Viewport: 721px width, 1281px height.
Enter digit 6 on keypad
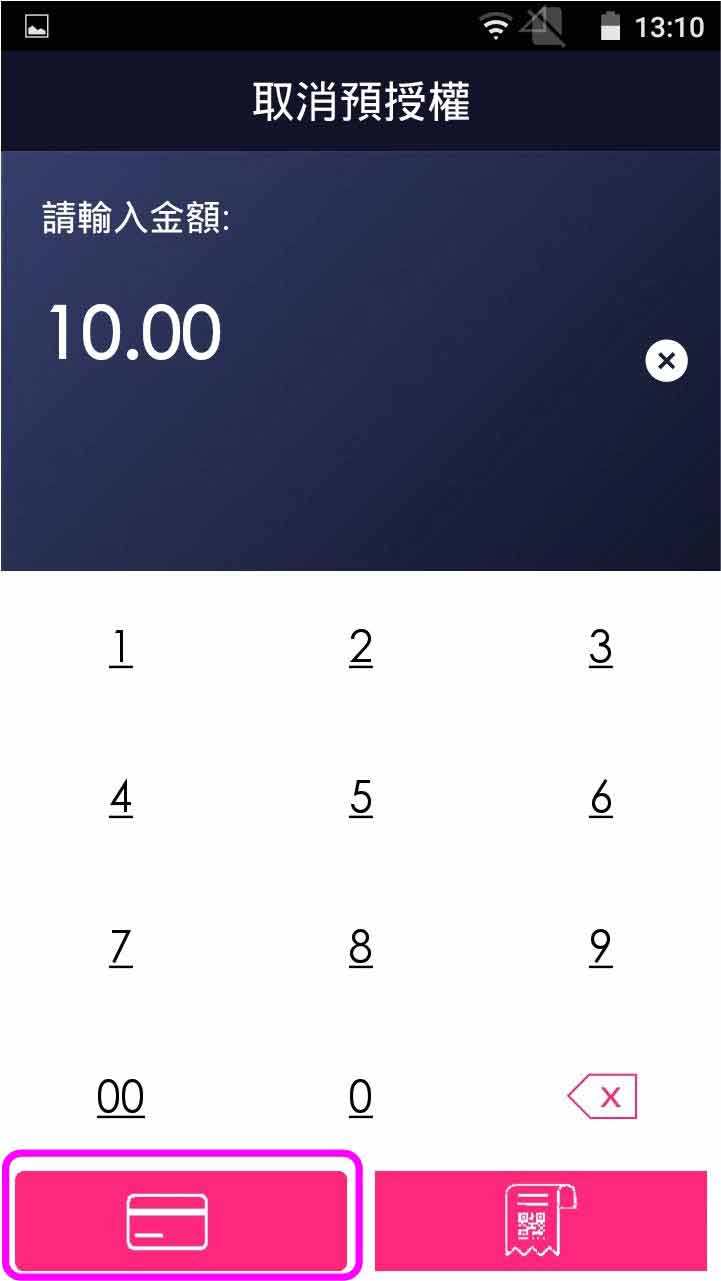pyautogui.click(x=600, y=798)
